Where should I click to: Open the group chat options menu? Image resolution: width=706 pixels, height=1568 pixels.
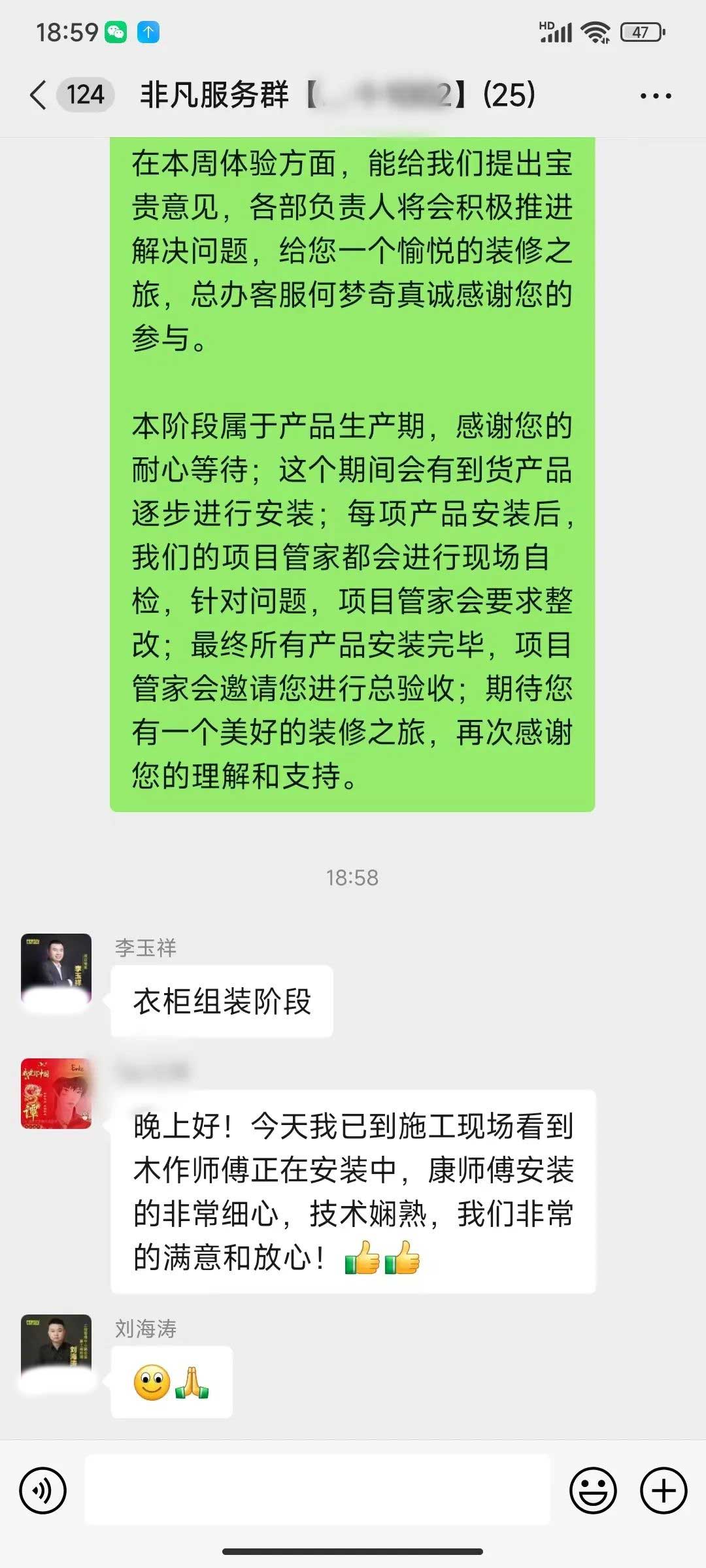[656, 96]
